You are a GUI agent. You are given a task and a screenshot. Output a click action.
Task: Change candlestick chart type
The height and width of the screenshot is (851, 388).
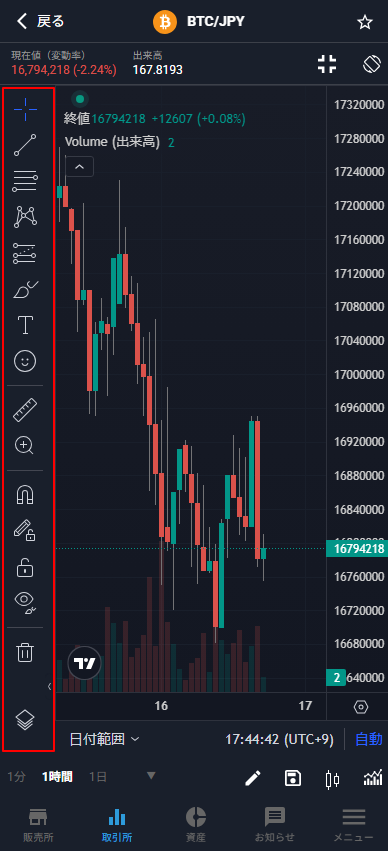(332, 779)
